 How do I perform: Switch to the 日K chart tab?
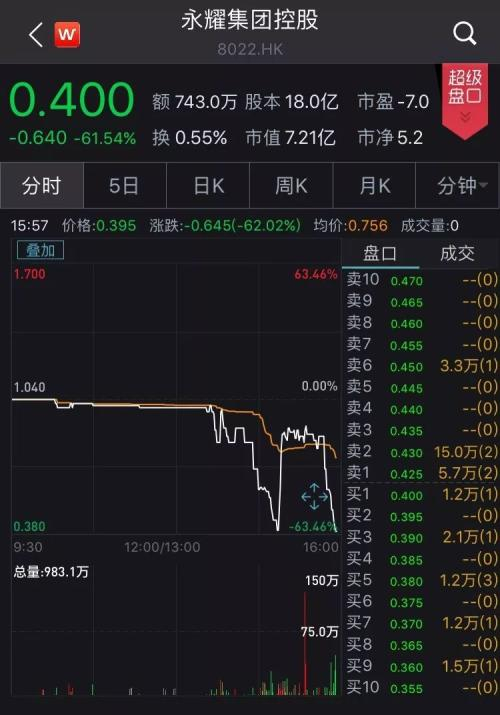208,186
